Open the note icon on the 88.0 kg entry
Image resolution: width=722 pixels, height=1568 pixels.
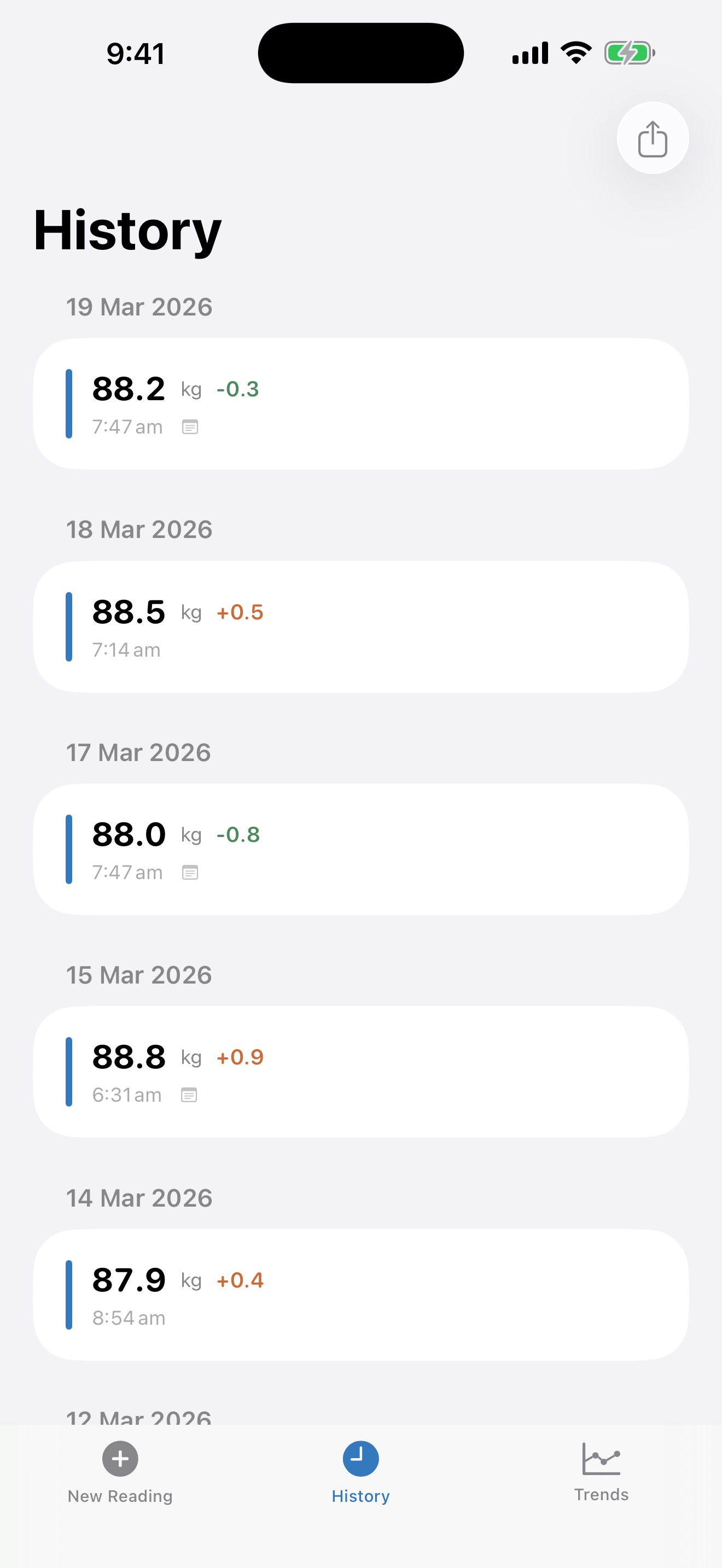tap(190, 871)
